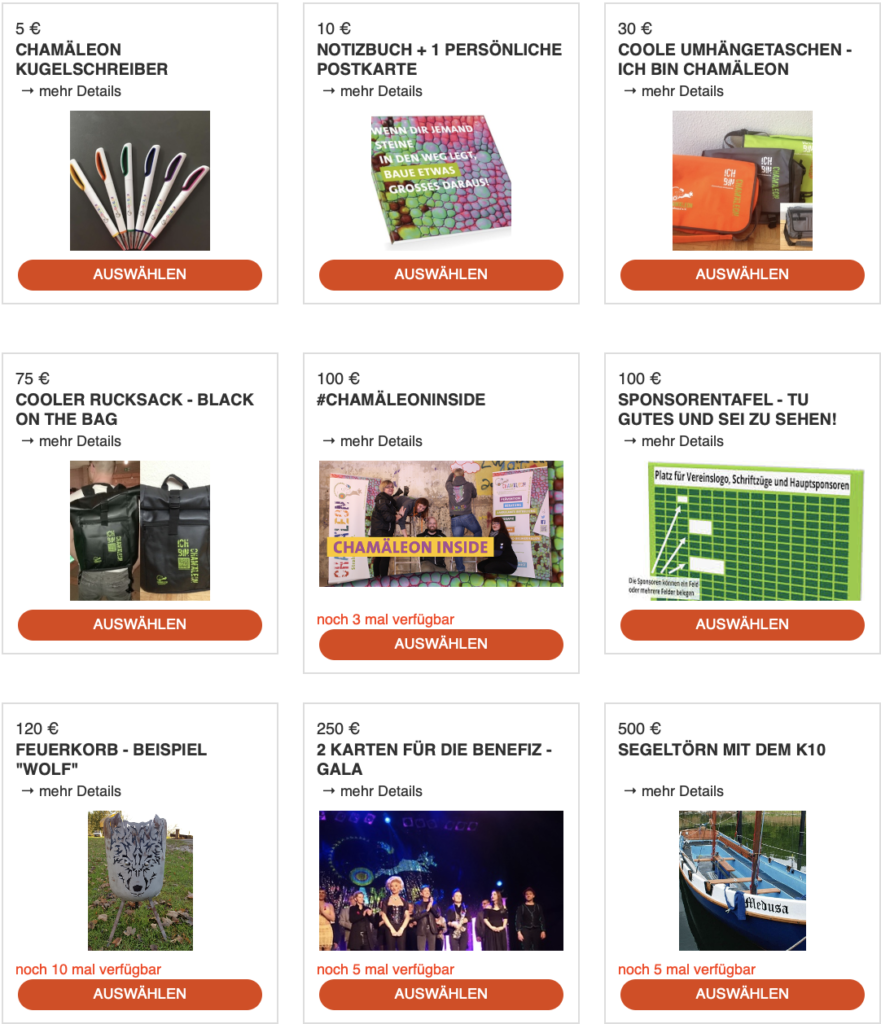Select the 500 € Segeltörn reward
Viewport: 881px width, 1024px height.
tap(742, 994)
